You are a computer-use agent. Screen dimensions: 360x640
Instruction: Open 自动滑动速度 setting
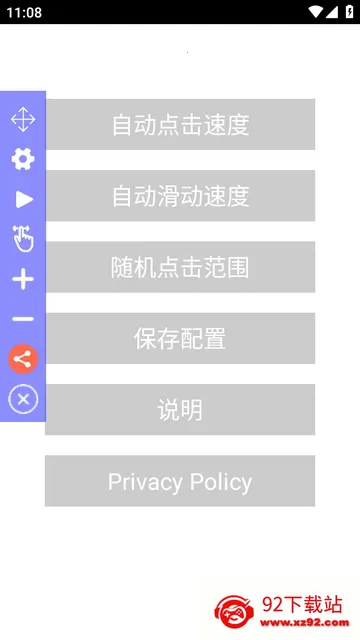(180, 196)
